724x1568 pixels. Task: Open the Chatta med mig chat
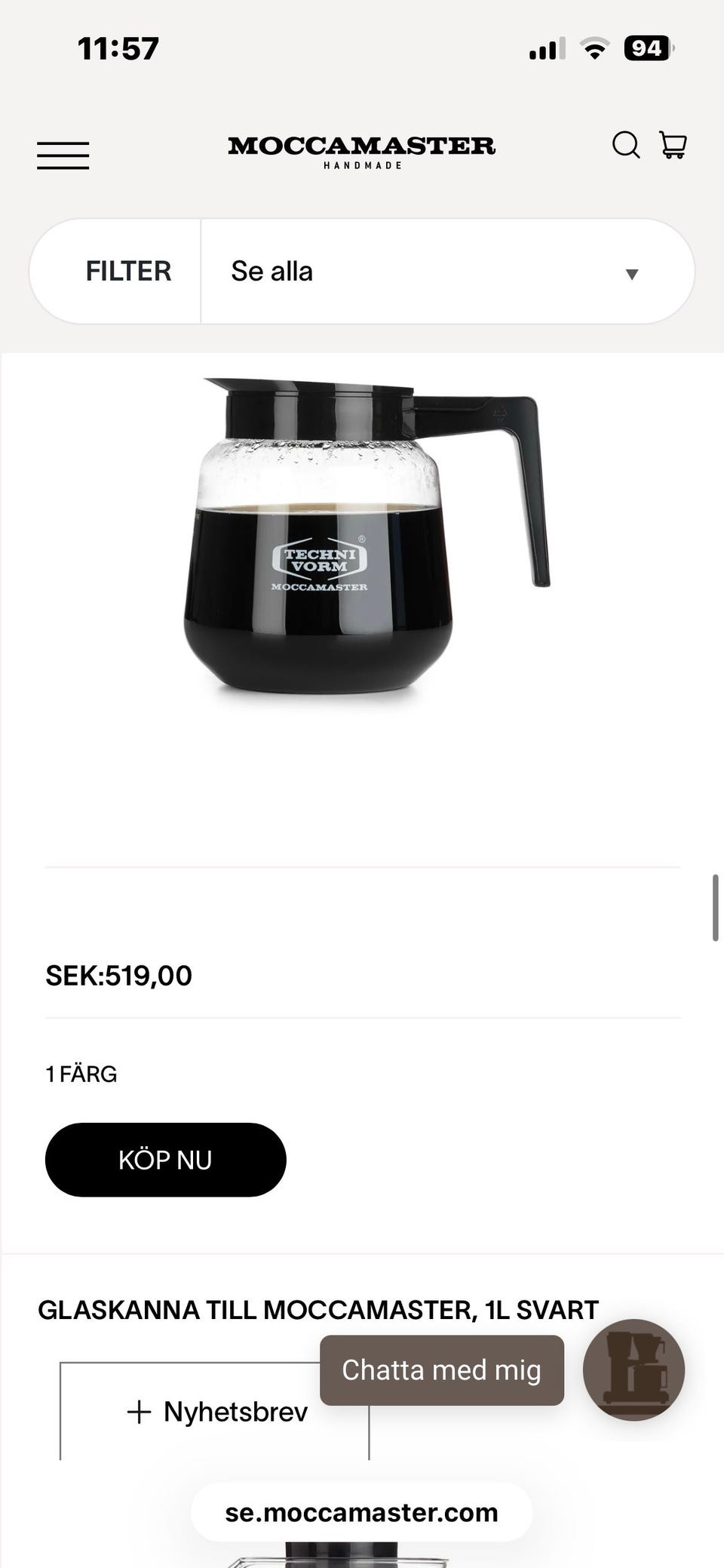point(441,1370)
